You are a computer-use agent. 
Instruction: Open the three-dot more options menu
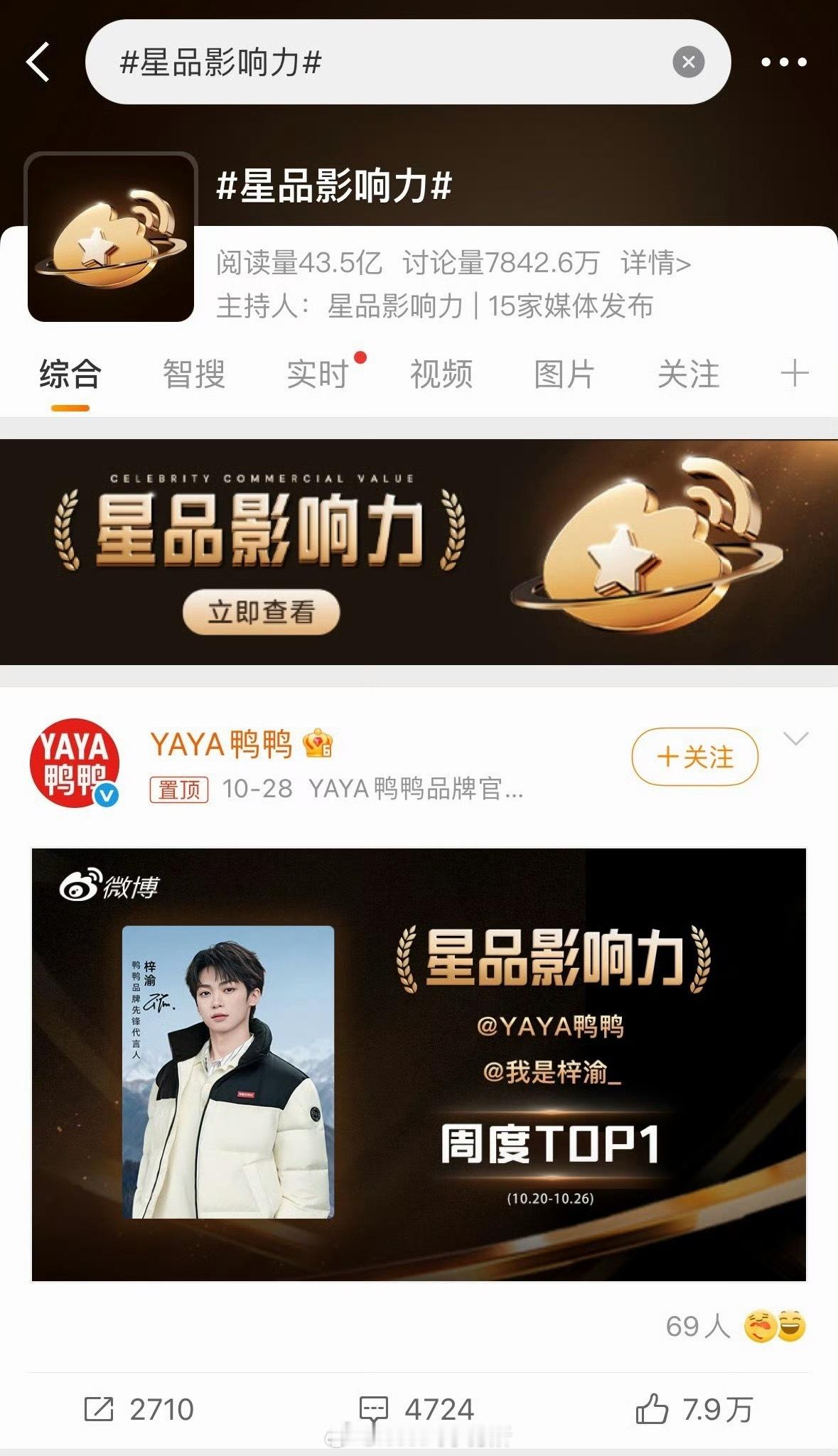tap(783, 63)
